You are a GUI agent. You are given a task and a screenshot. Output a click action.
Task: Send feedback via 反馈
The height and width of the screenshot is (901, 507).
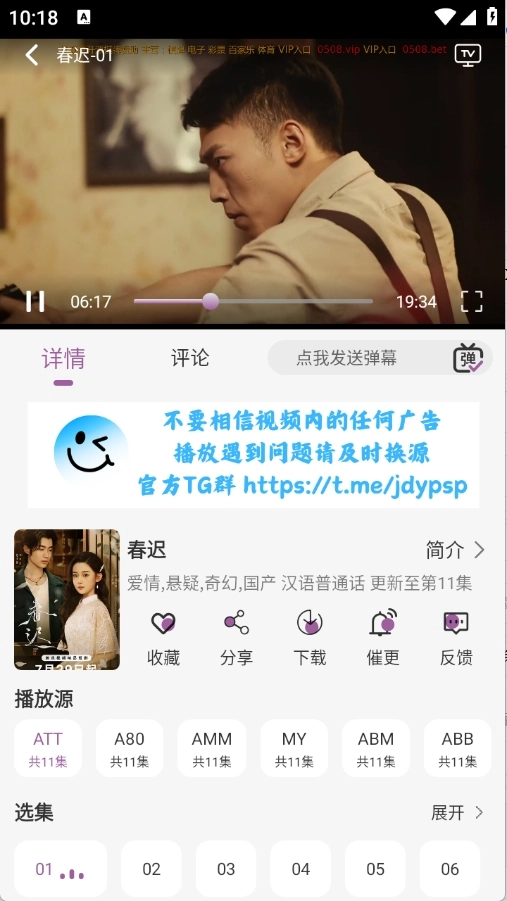click(456, 638)
